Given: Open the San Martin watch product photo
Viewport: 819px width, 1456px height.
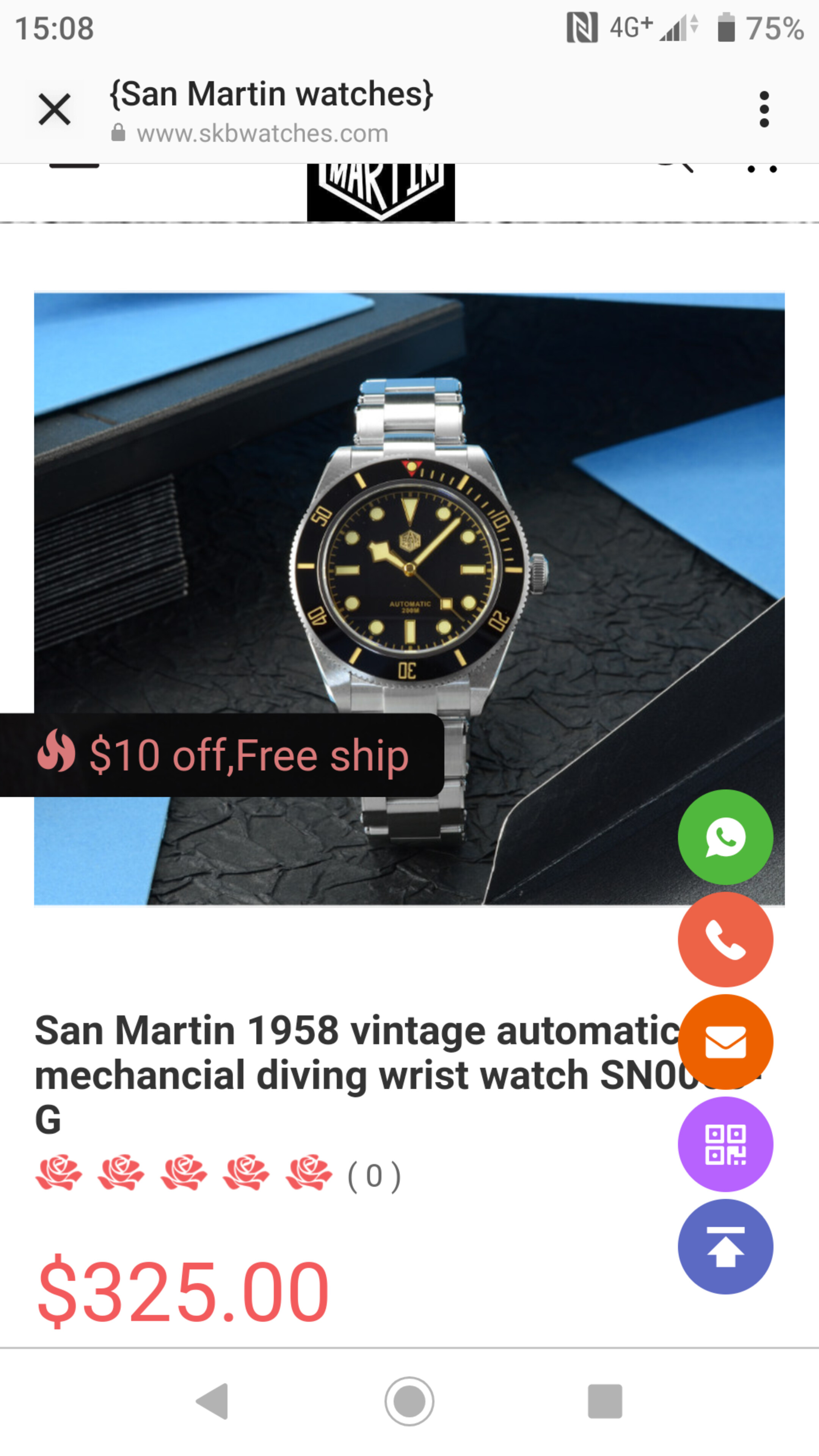Looking at the screenshot, I should 409,599.
